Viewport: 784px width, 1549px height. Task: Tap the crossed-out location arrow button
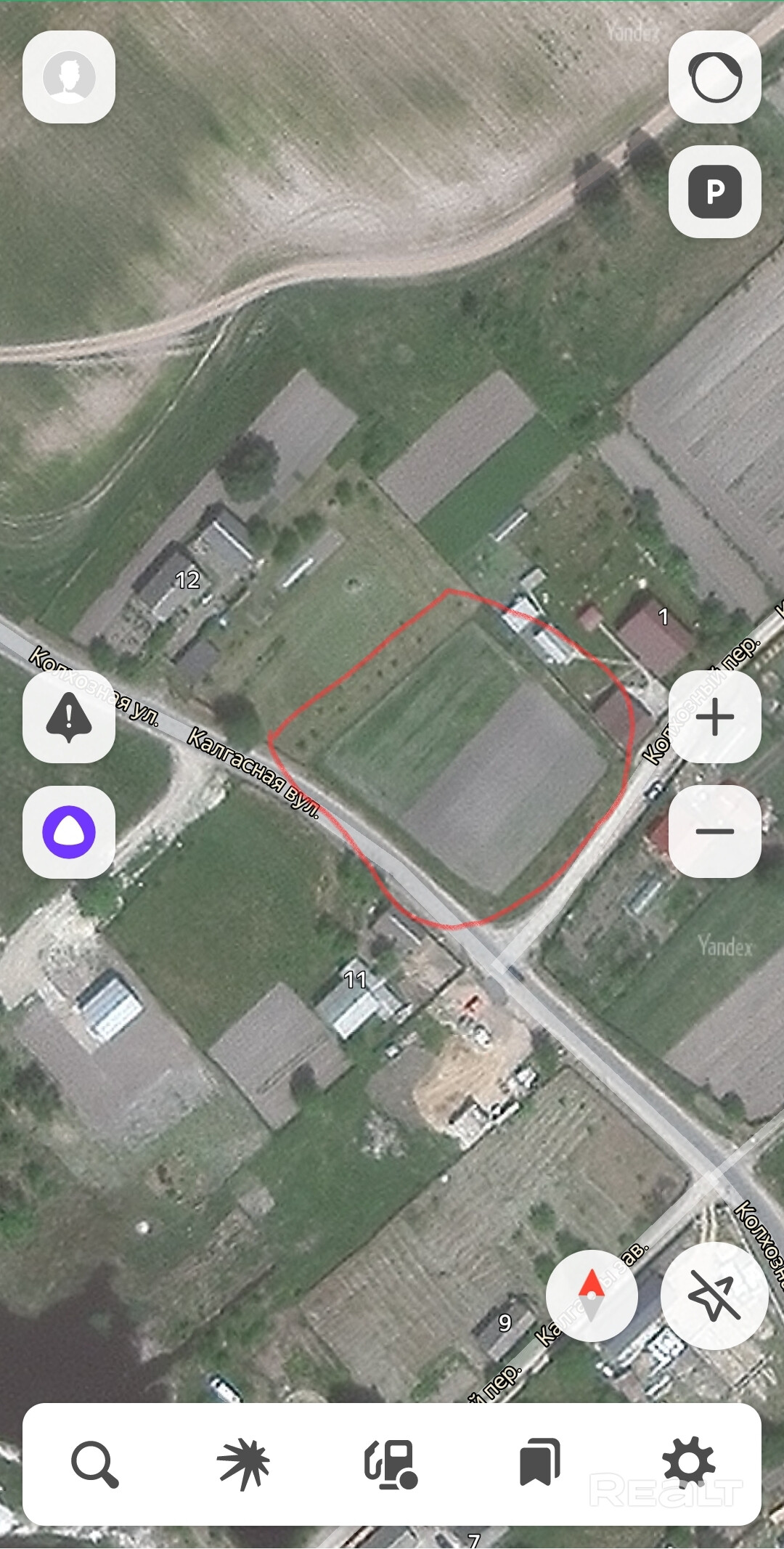714,1296
